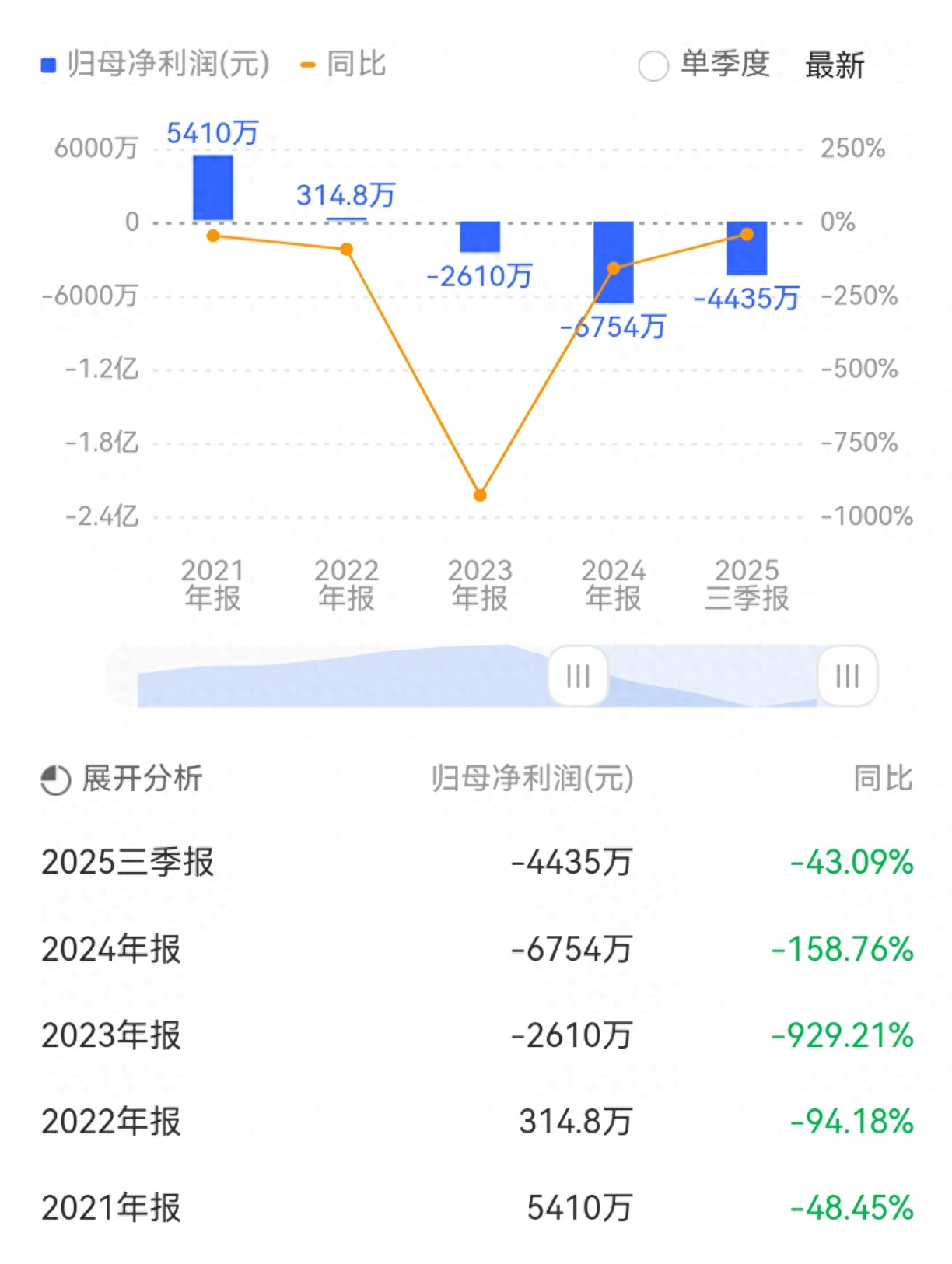
Task: Tap the right range slider handle
Action: pos(847,675)
